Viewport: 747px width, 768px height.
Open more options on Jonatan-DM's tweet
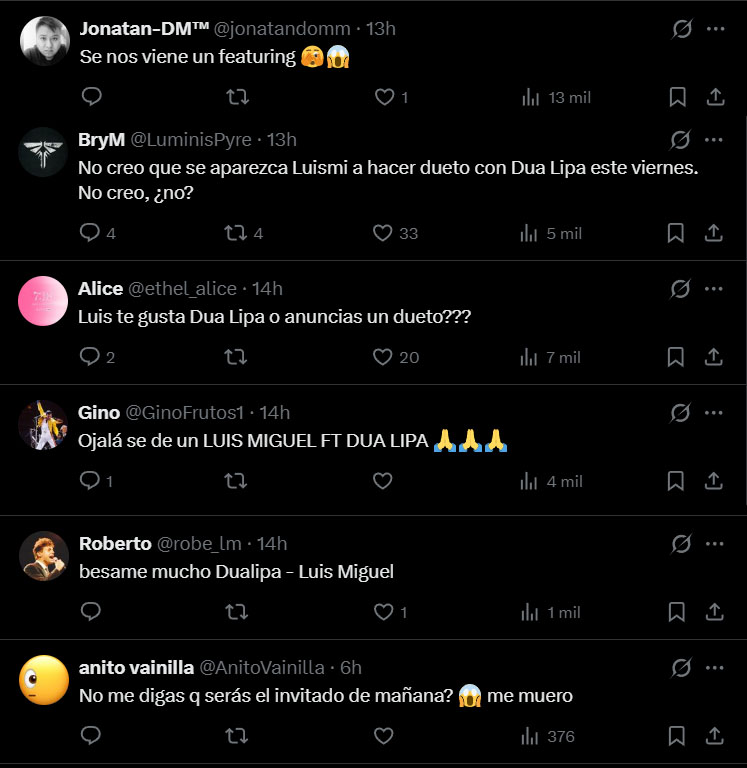point(714,29)
